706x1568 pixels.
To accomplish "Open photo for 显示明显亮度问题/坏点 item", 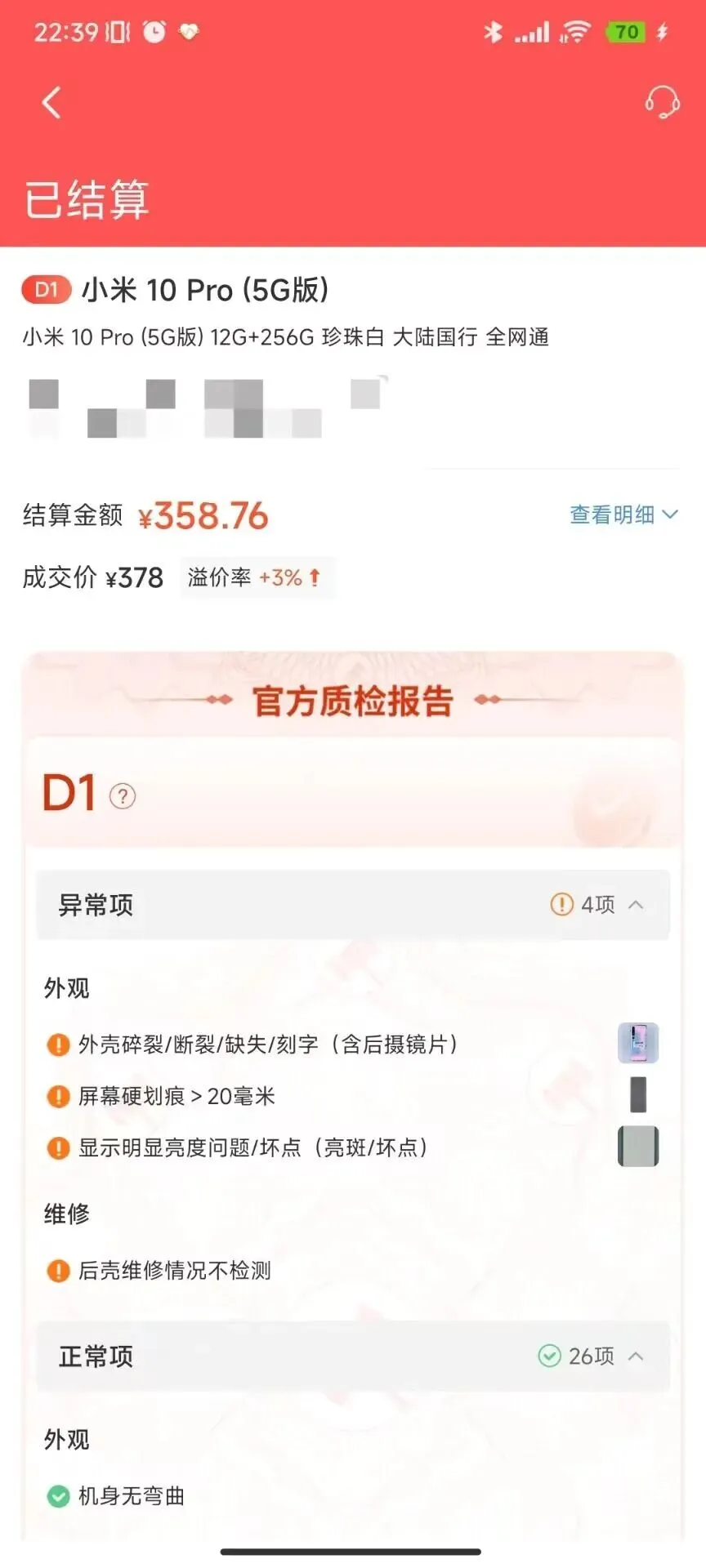I will coord(638,1147).
